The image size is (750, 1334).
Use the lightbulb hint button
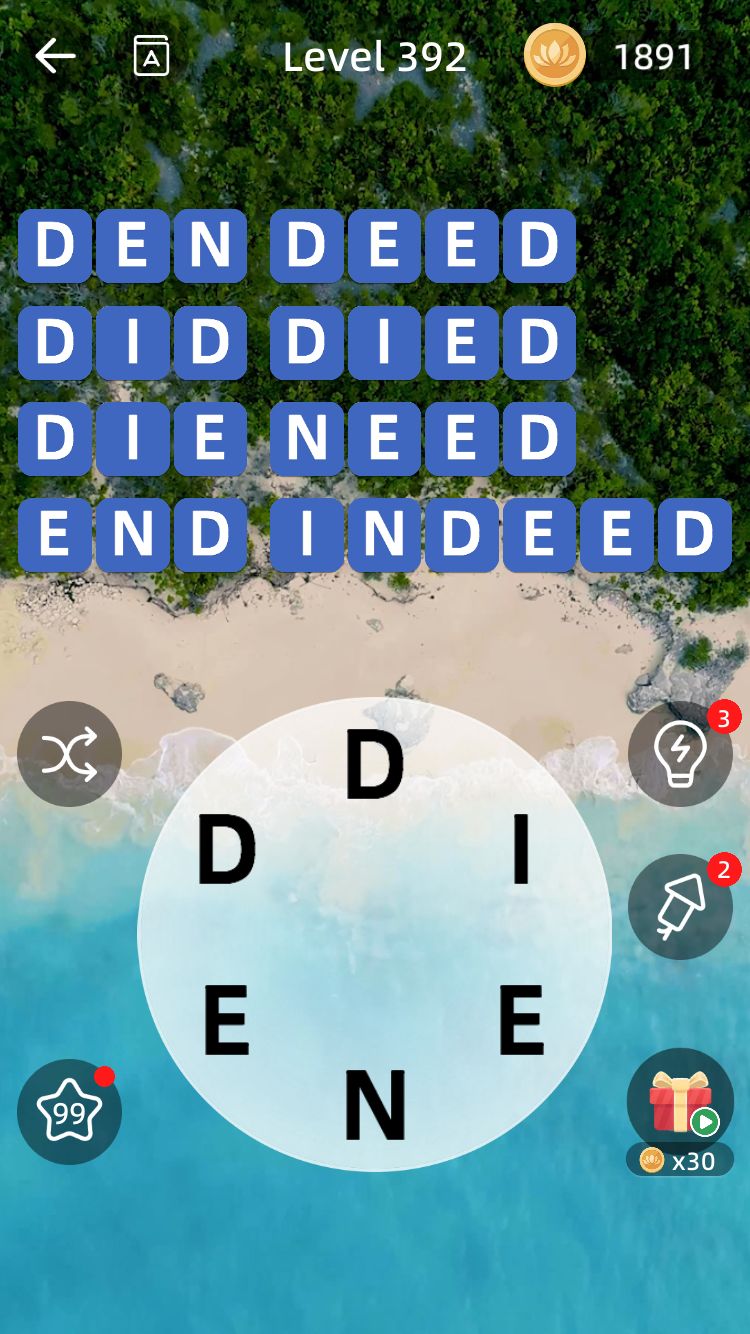[680, 754]
